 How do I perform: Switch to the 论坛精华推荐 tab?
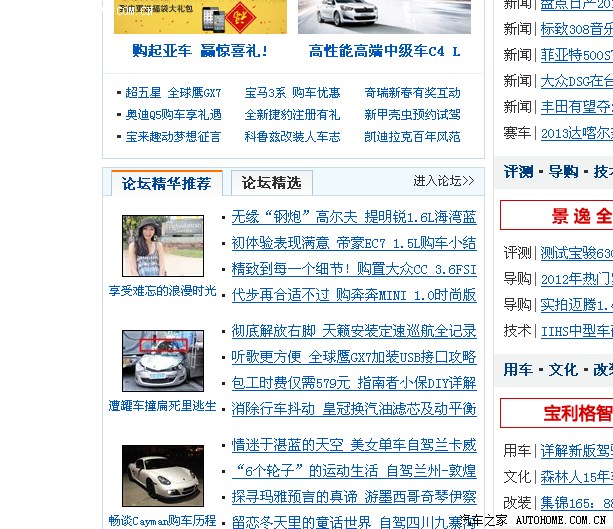pos(166,183)
